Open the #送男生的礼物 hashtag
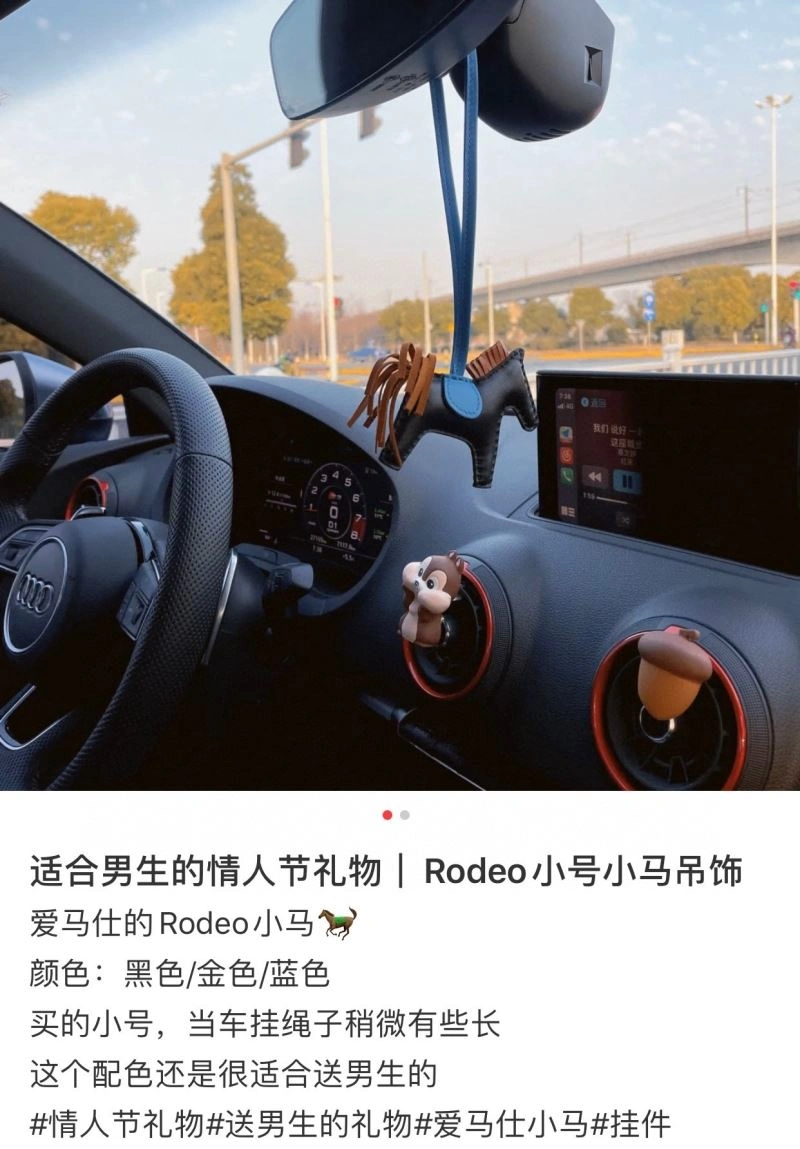The width and height of the screenshot is (800, 1149). point(309,1124)
